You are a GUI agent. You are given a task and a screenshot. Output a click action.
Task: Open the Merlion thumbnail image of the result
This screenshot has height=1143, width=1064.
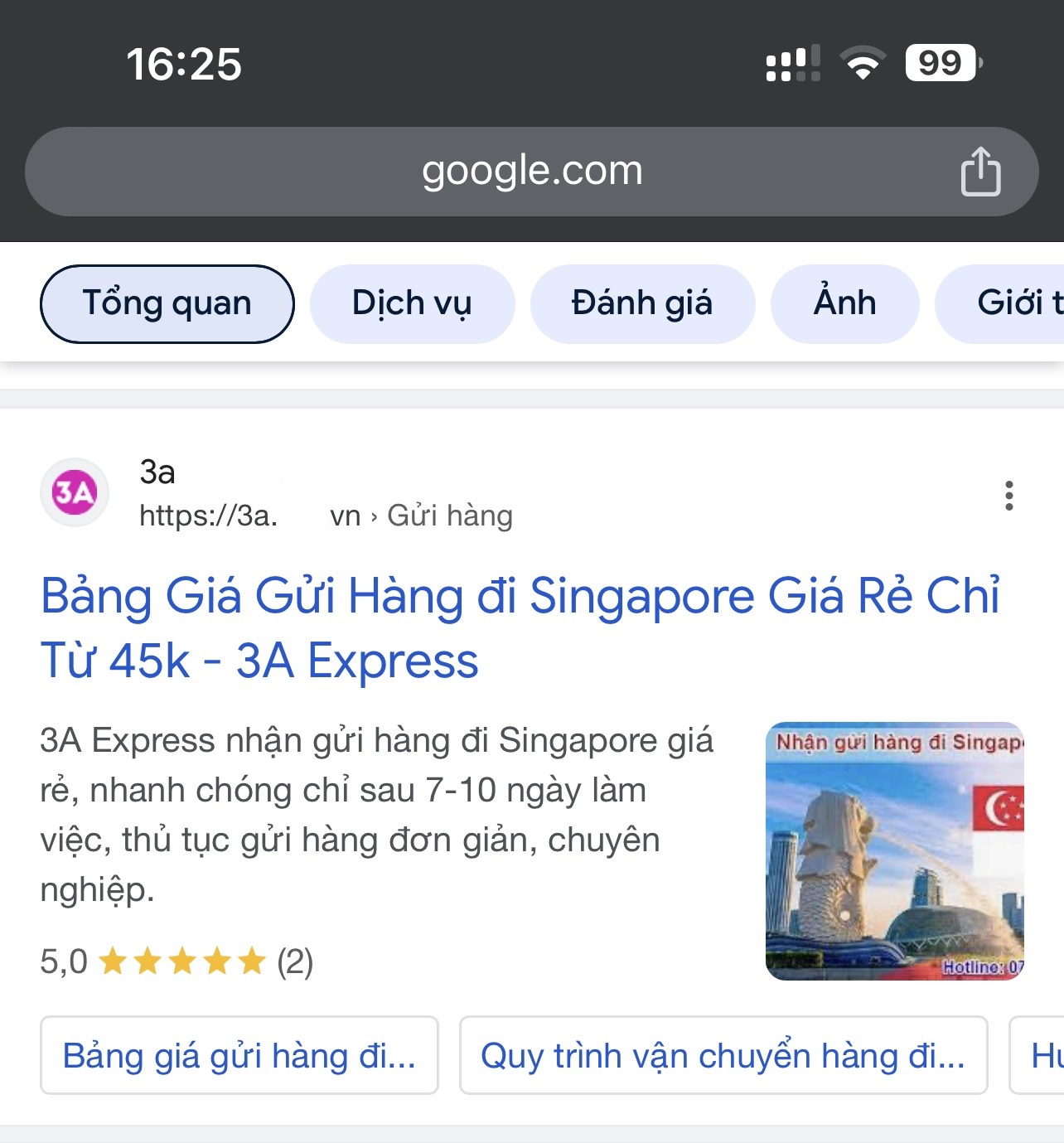894,851
